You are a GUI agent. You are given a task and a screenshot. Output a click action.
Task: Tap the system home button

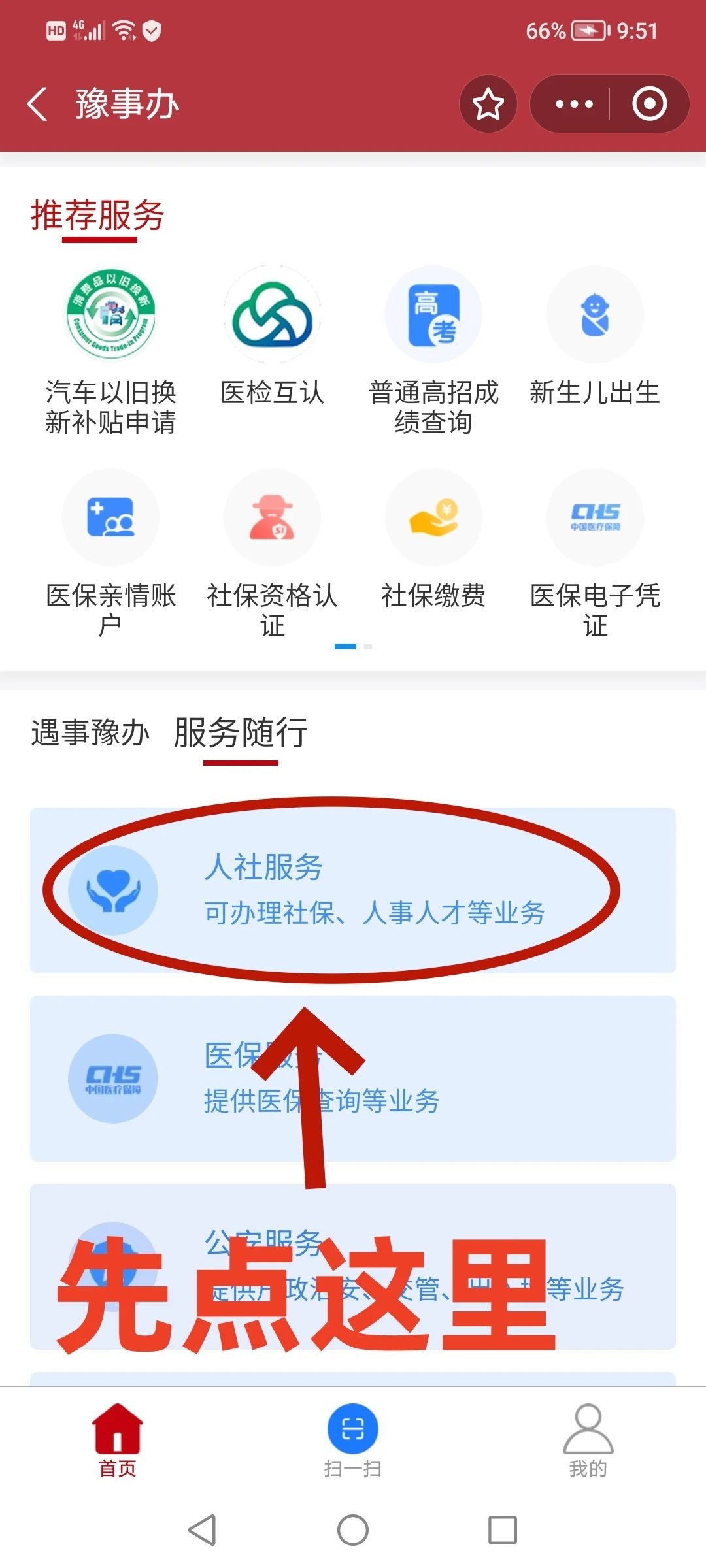353,1529
